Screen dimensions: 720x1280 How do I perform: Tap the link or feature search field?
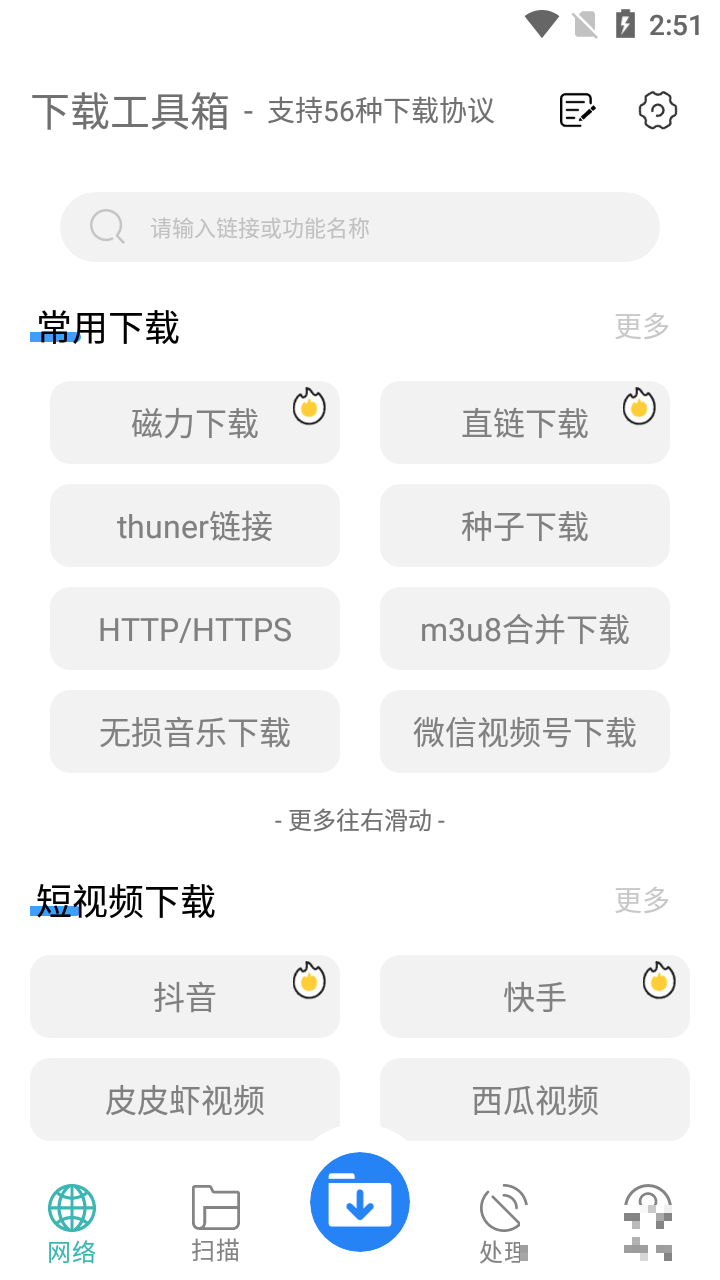point(360,227)
